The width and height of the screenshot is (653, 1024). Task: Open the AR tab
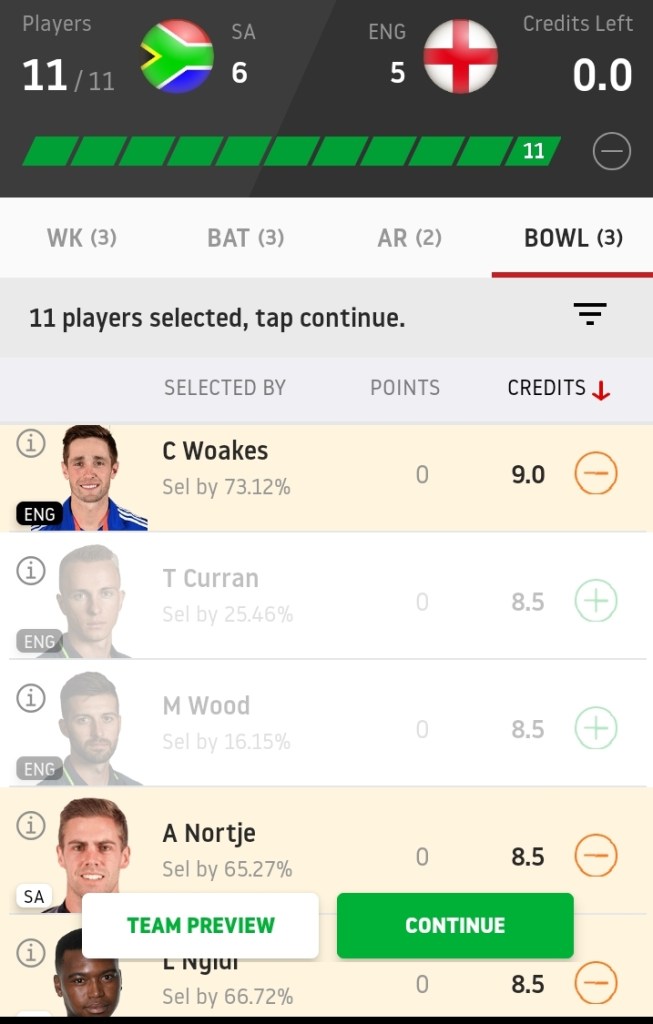(409, 238)
